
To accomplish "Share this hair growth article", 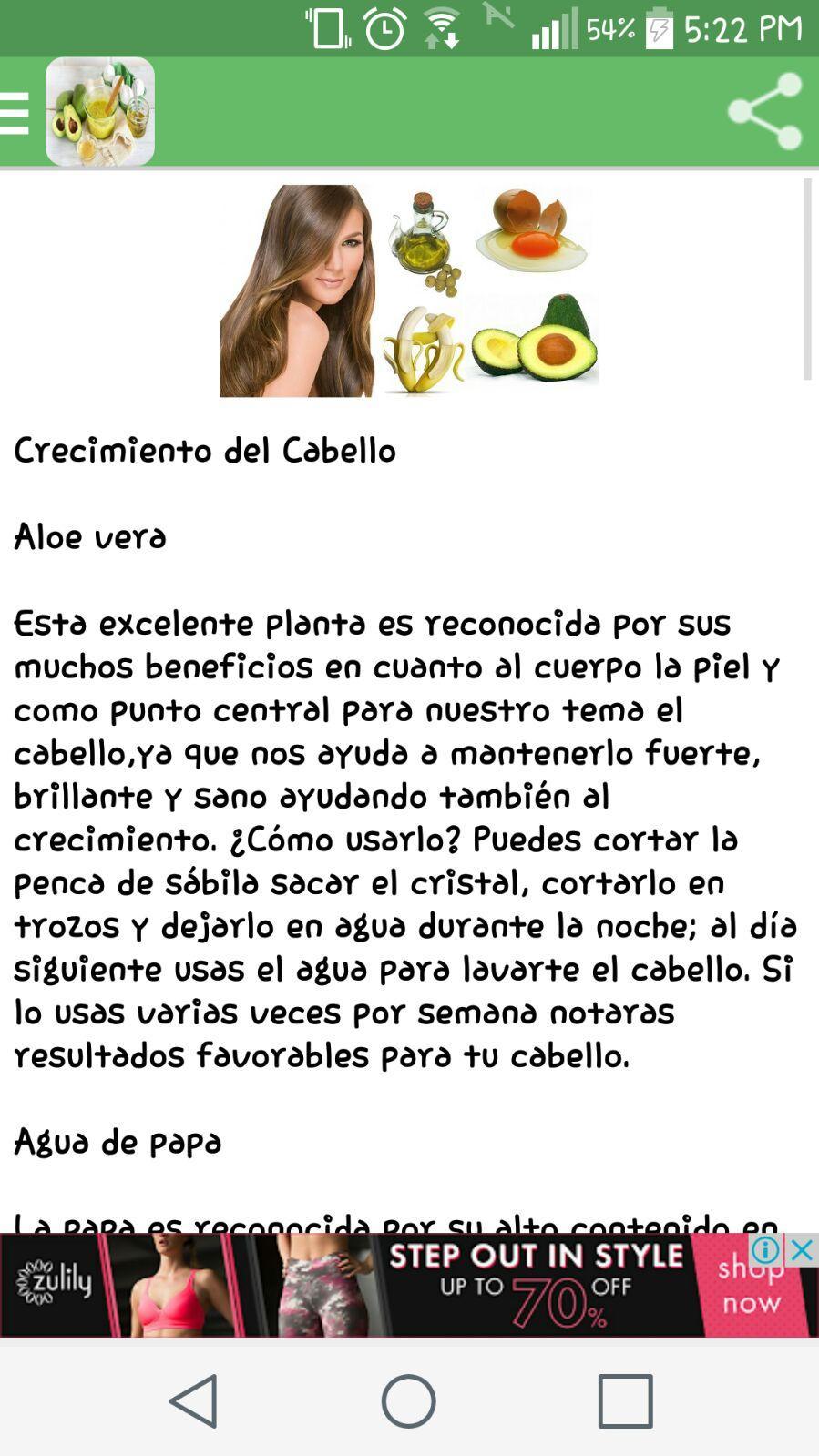I will pyautogui.click(x=764, y=112).
